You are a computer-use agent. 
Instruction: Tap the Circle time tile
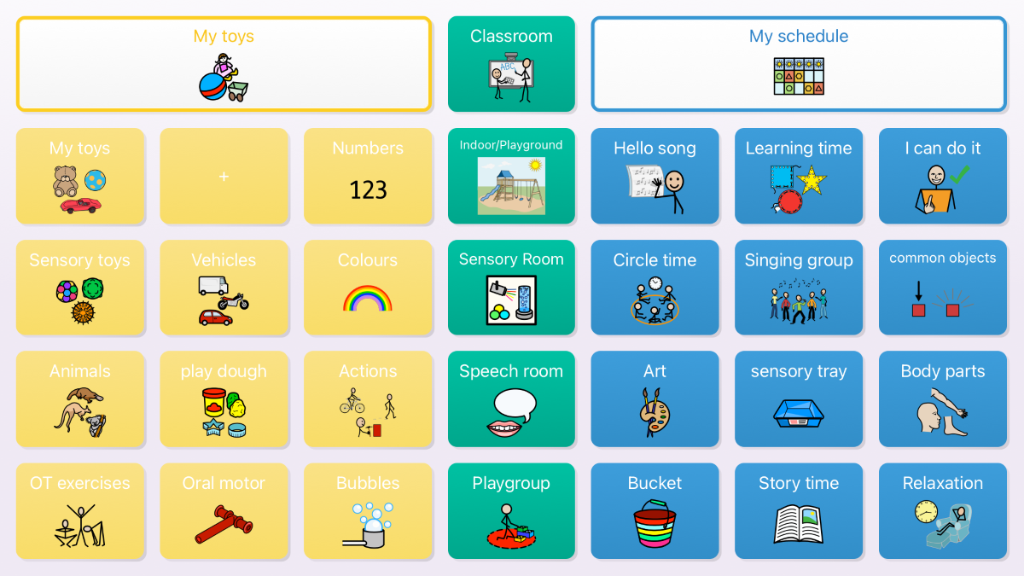[x=655, y=288]
